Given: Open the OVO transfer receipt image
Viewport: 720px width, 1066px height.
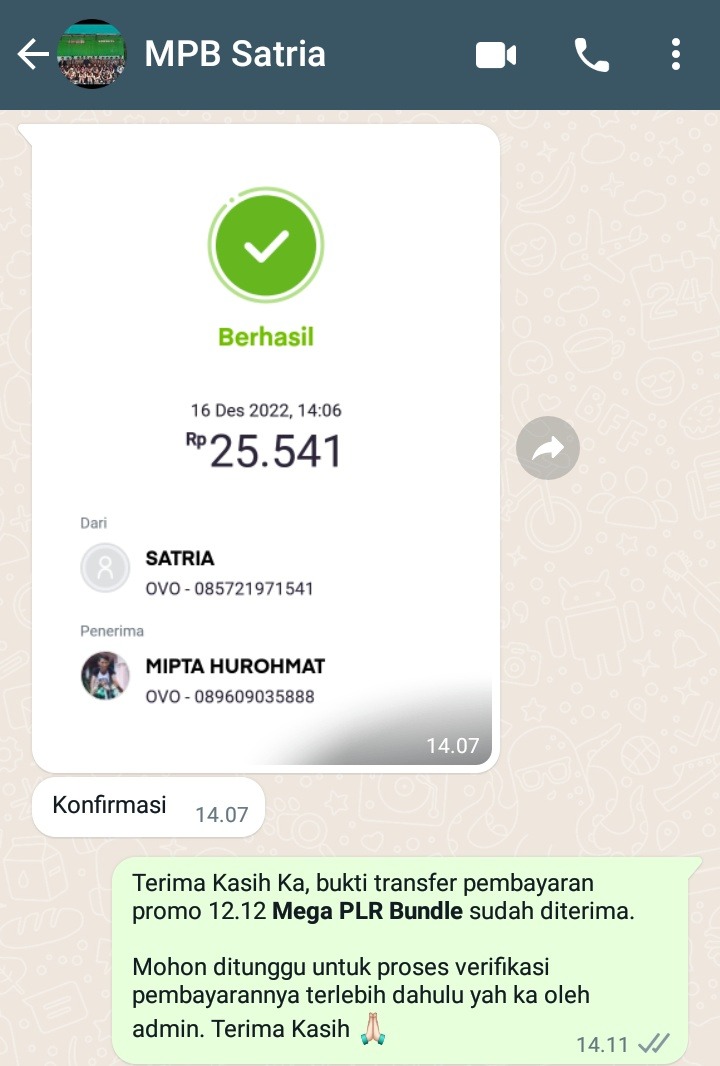Looking at the screenshot, I should [x=265, y=447].
